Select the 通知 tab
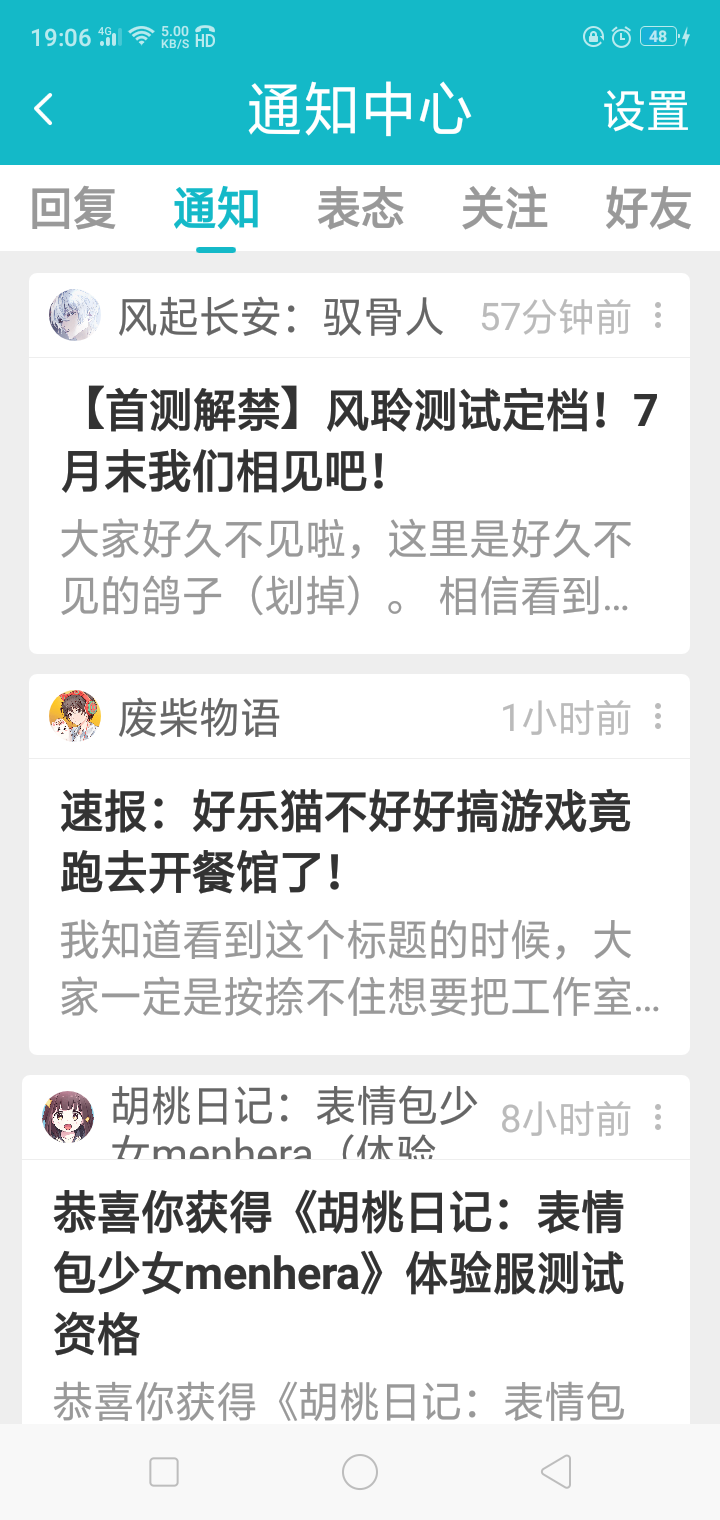This screenshot has height=1520, width=720. pyautogui.click(x=216, y=209)
